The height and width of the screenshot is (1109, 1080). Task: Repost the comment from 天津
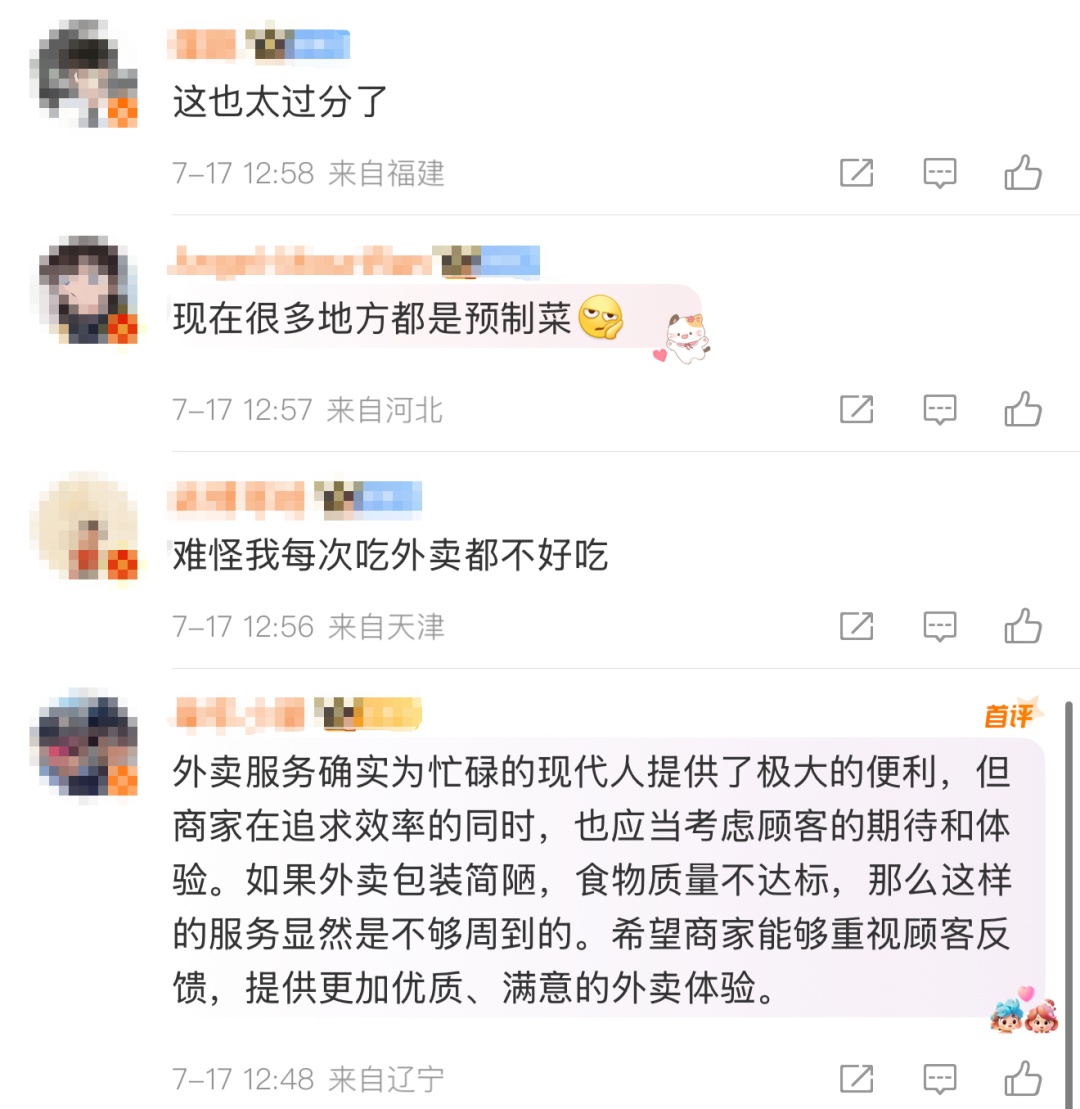click(856, 626)
